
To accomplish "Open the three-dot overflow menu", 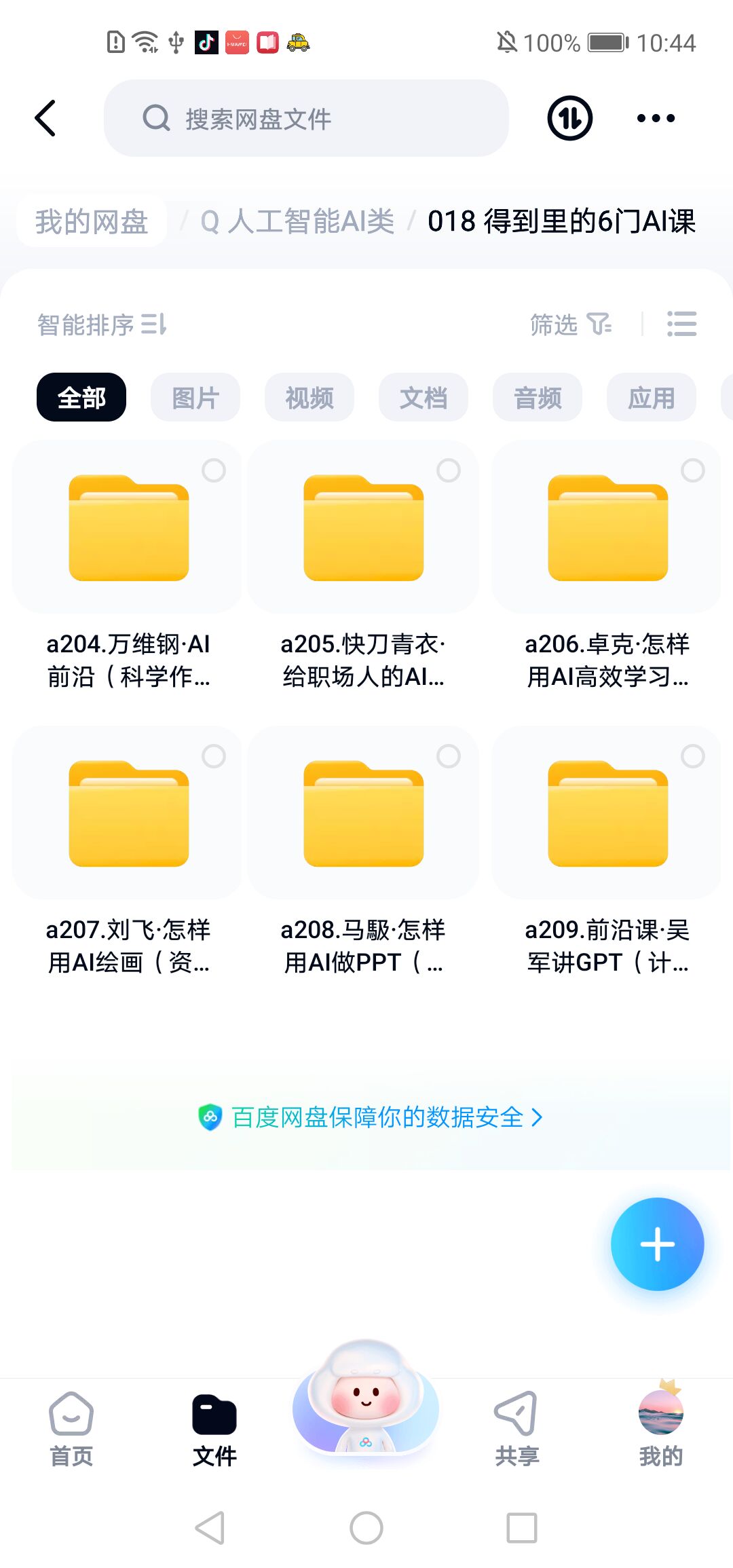I will (656, 118).
